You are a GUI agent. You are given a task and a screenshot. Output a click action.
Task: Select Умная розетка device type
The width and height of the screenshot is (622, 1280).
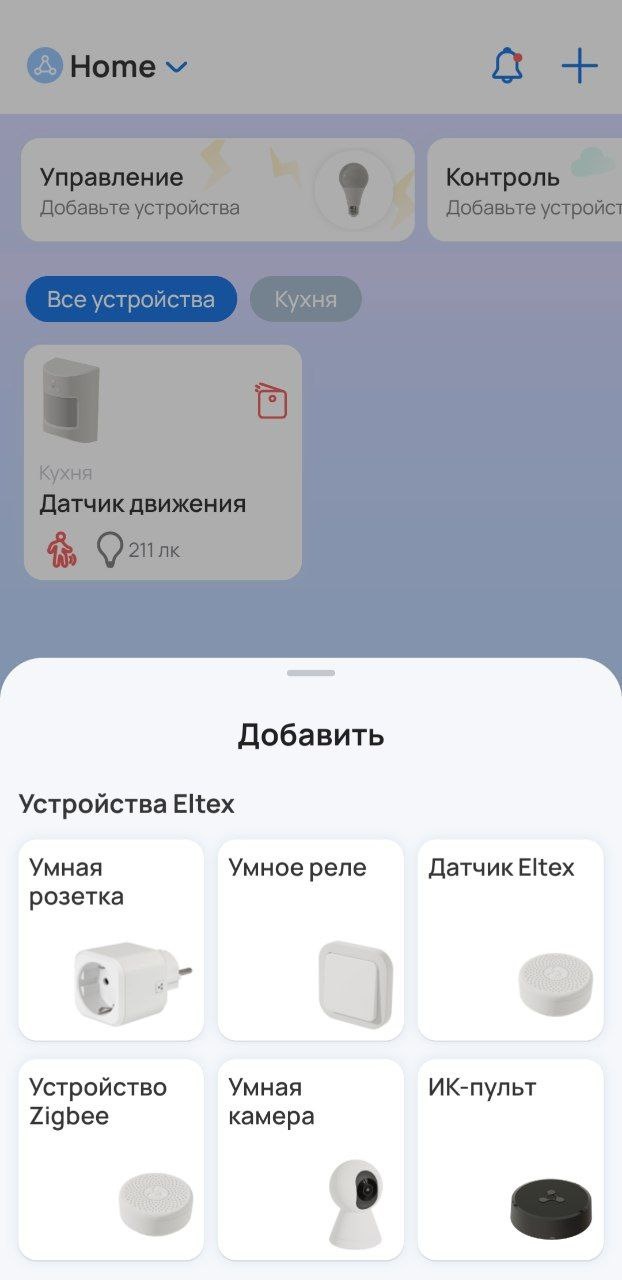[x=111, y=939]
